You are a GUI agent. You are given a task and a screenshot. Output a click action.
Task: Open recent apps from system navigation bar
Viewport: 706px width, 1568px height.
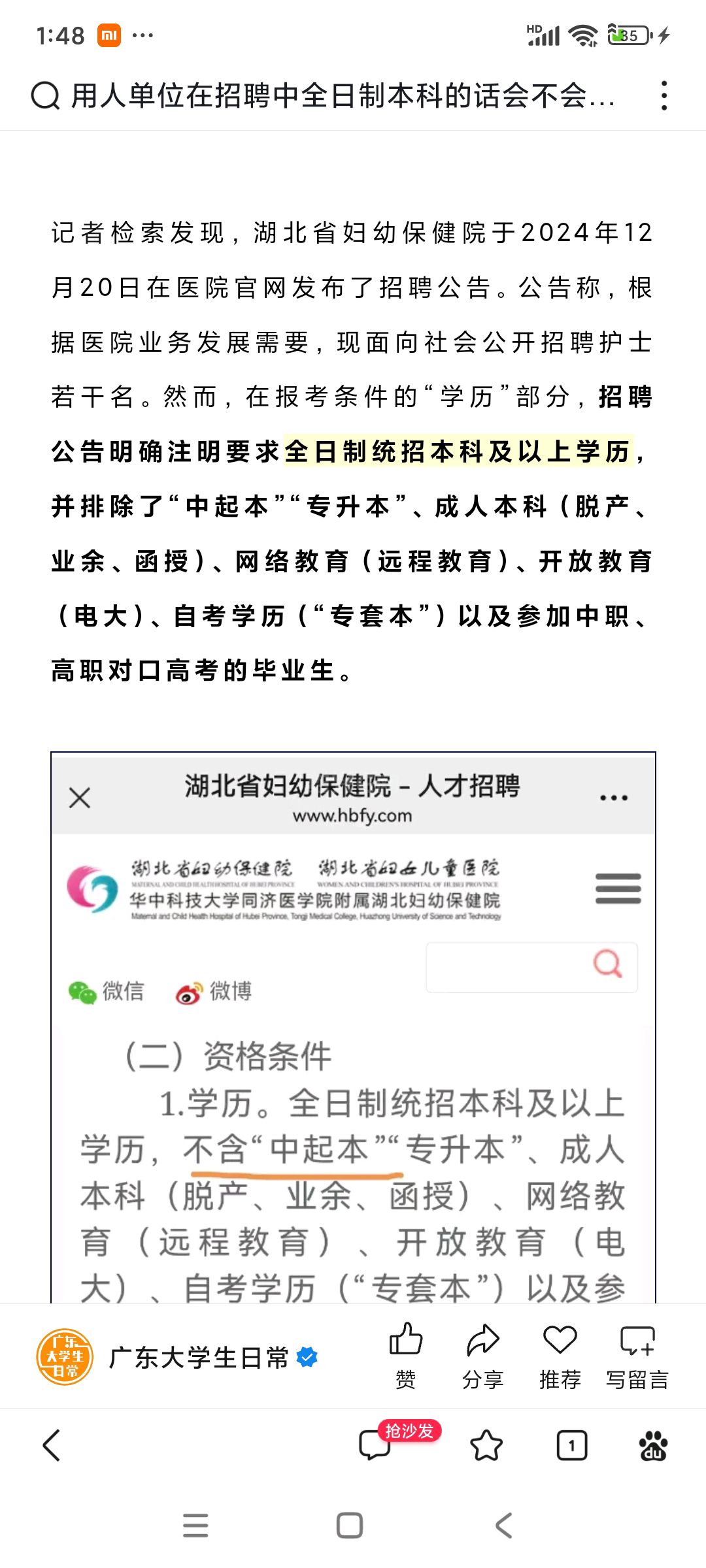click(195, 1526)
